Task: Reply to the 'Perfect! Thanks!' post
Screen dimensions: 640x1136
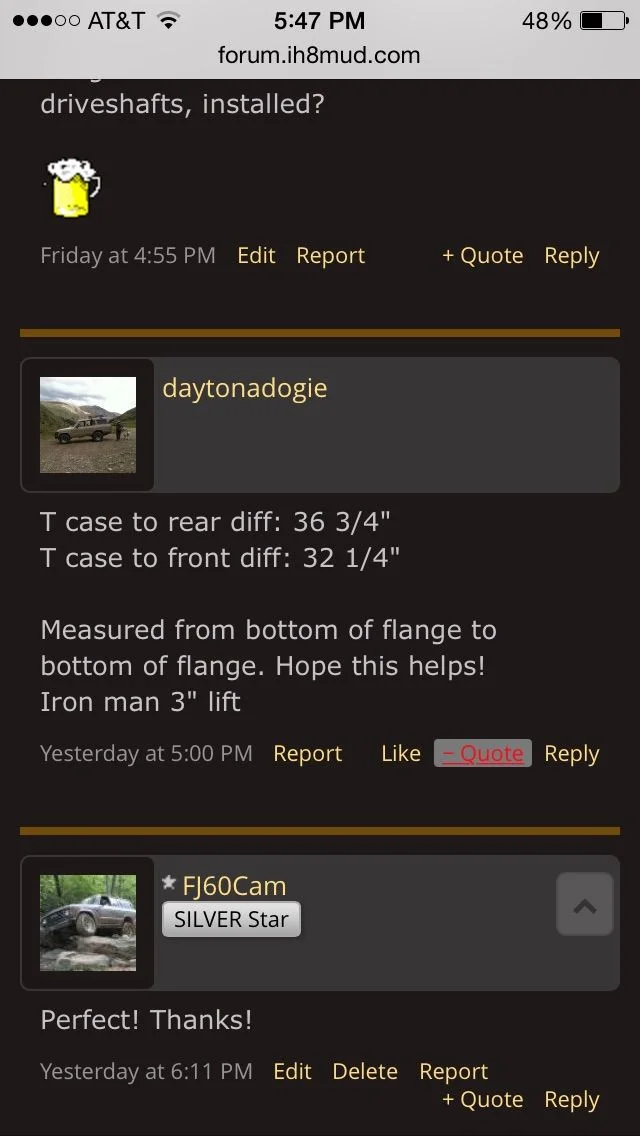Action: (571, 1100)
